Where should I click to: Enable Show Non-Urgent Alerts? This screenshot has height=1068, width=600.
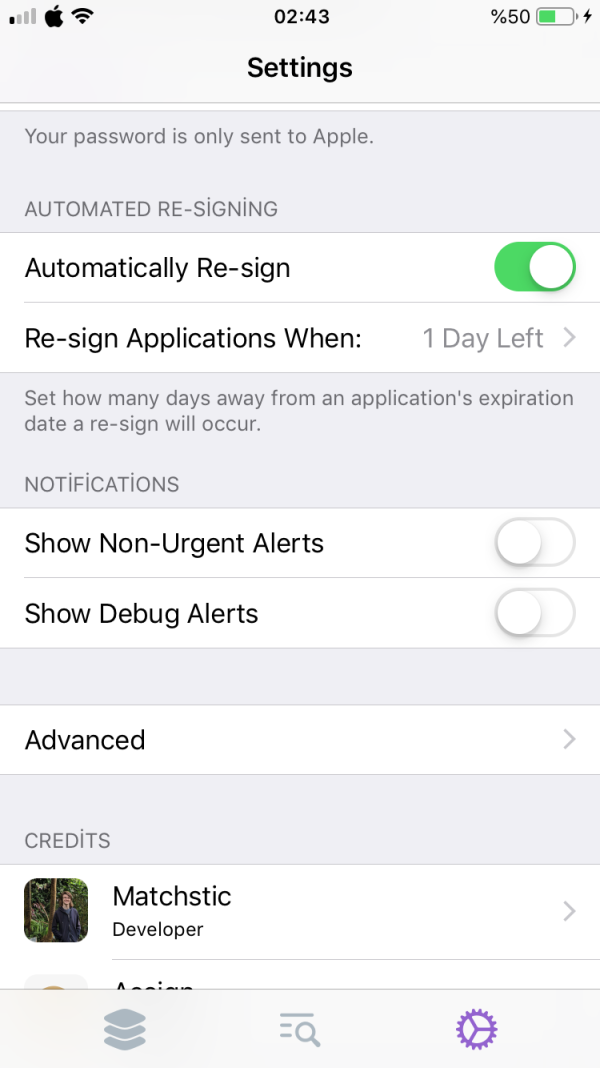[534, 543]
